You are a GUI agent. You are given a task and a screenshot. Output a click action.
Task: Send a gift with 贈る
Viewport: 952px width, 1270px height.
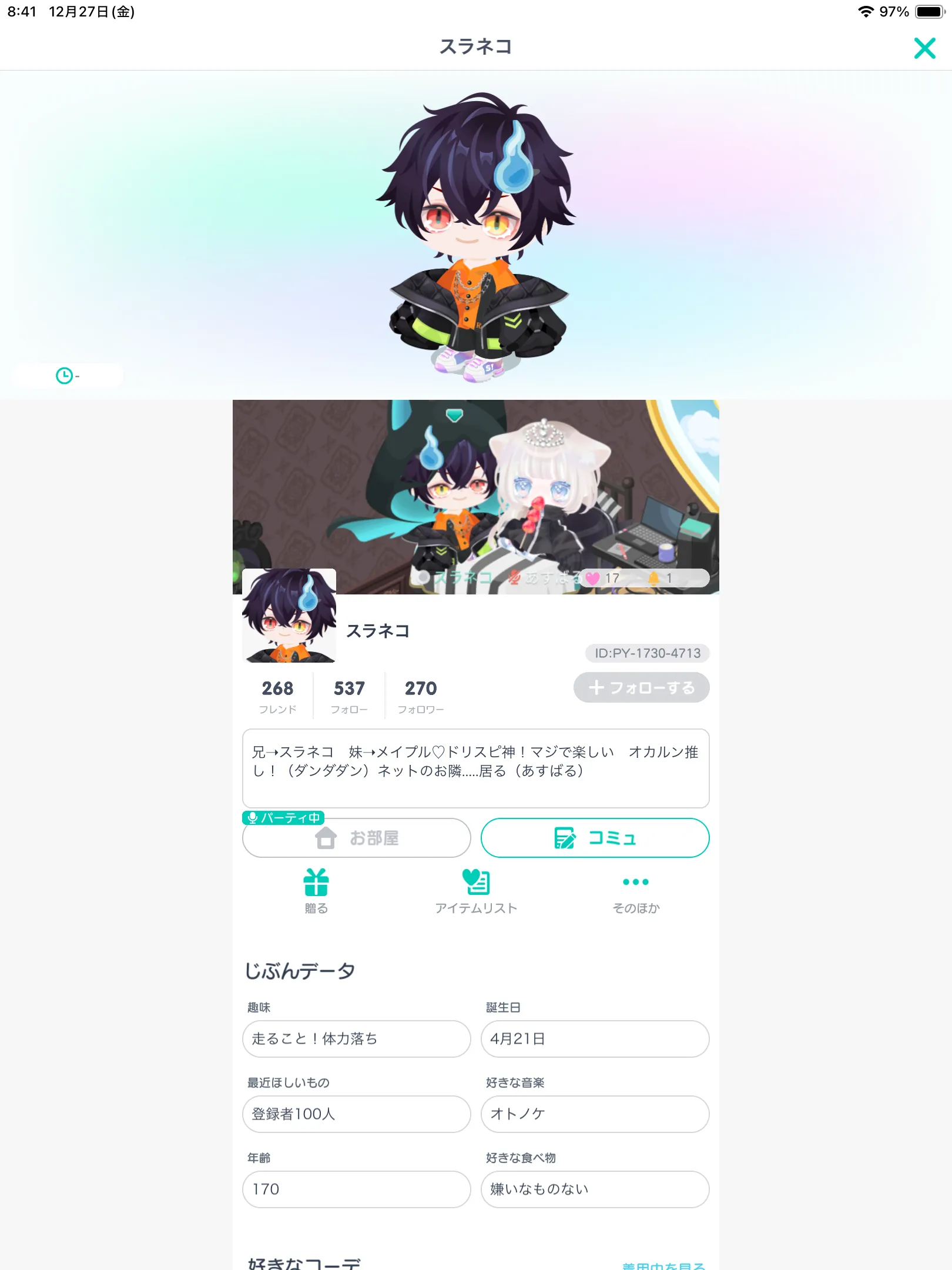[x=316, y=891]
